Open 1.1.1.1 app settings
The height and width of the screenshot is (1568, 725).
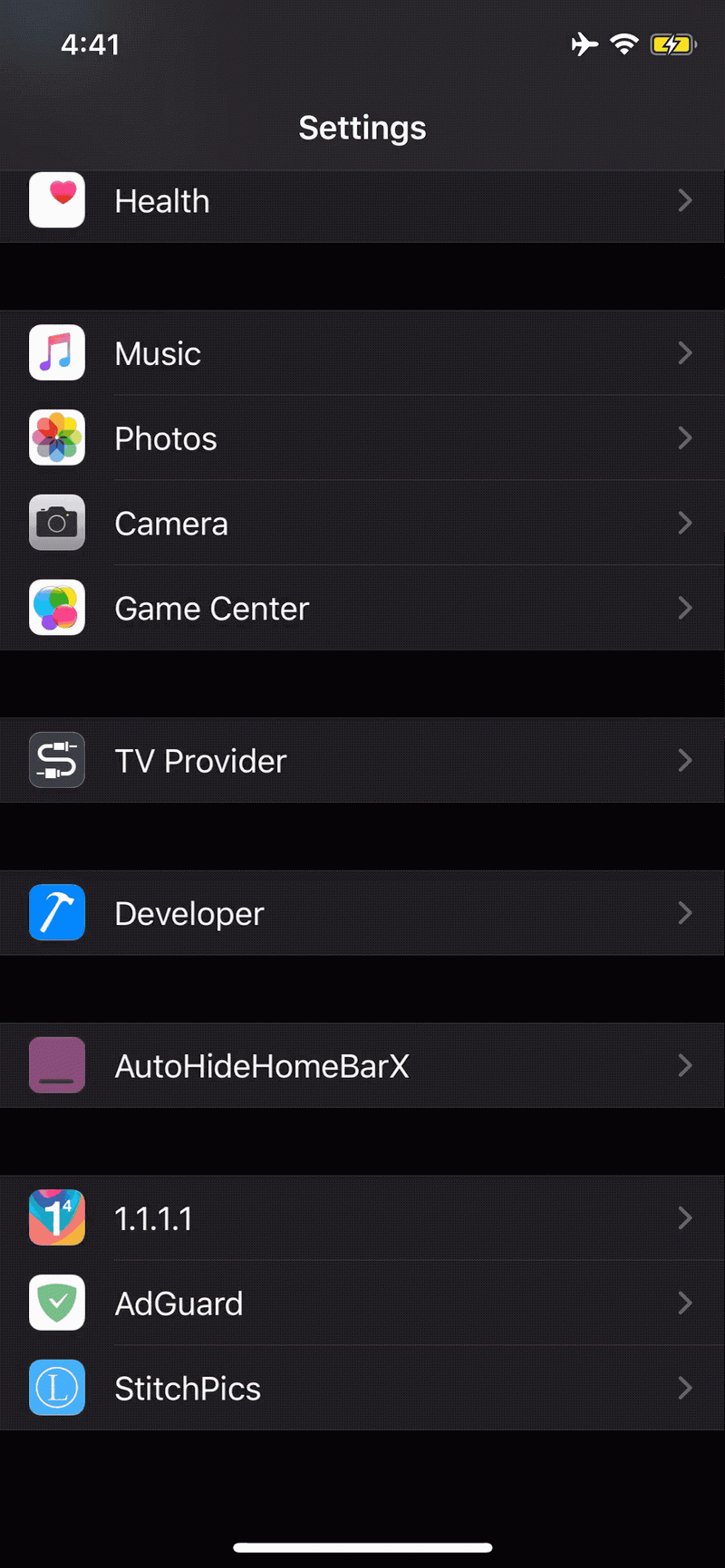362,1218
